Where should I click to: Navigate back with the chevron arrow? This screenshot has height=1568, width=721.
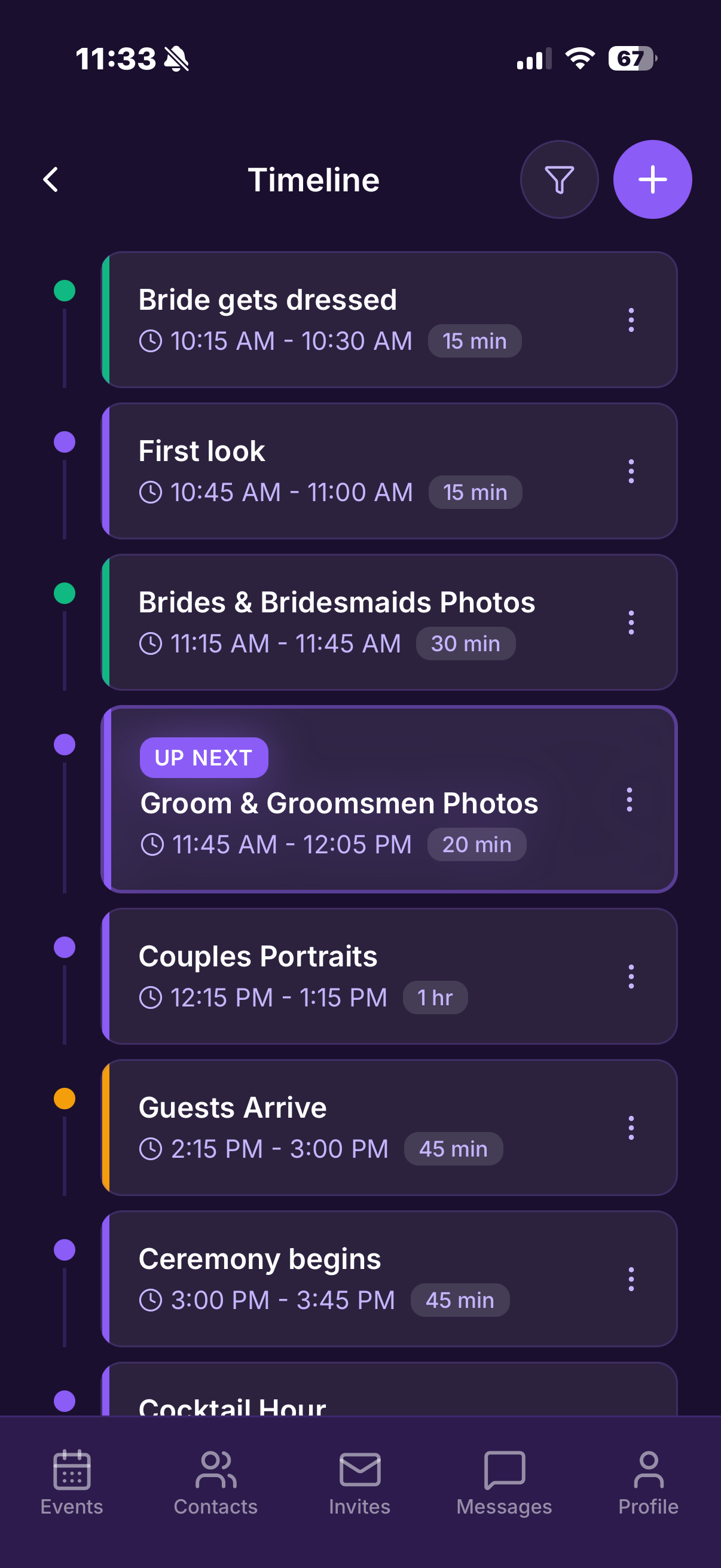coord(51,179)
